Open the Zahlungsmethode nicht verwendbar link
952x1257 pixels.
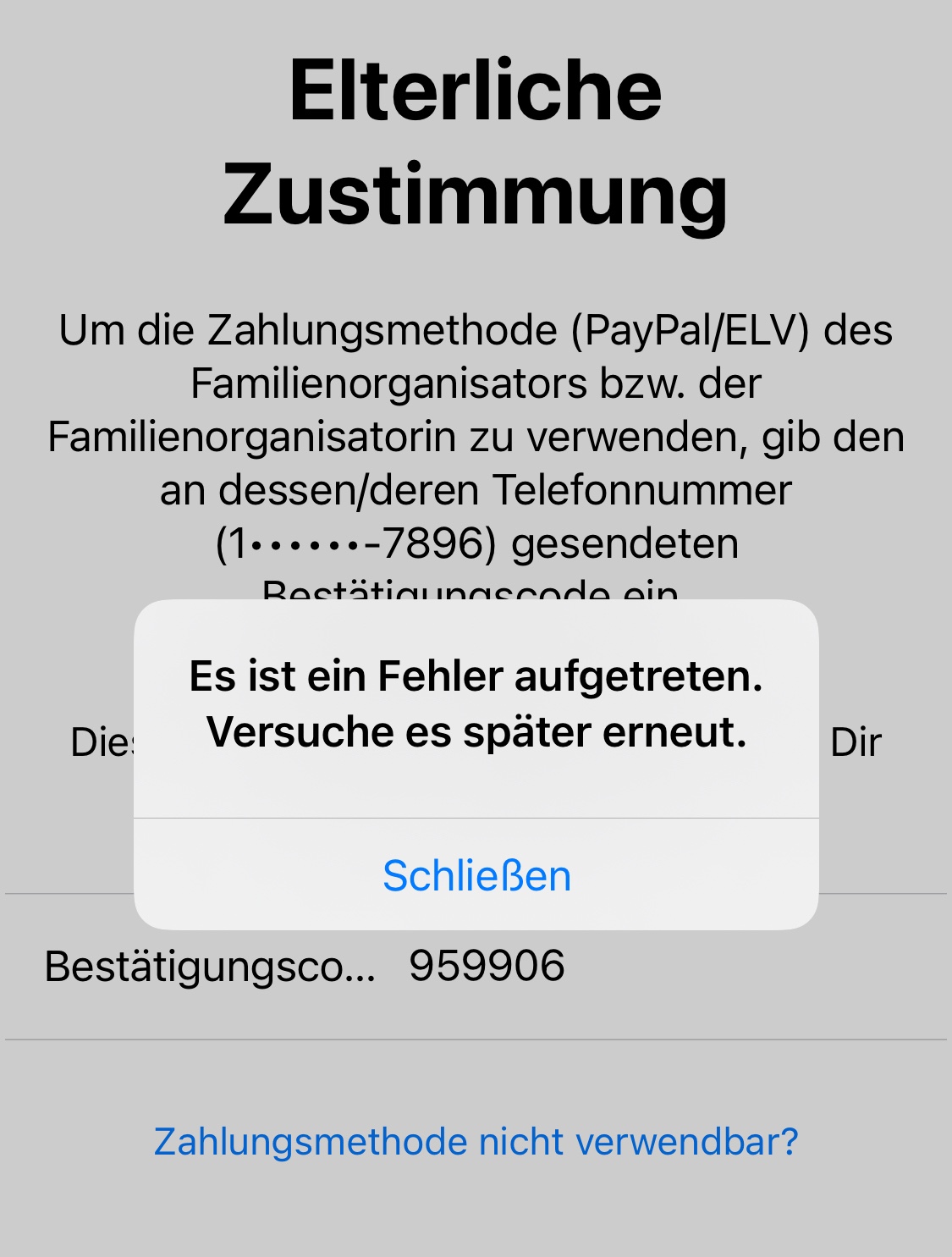coord(476,1142)
